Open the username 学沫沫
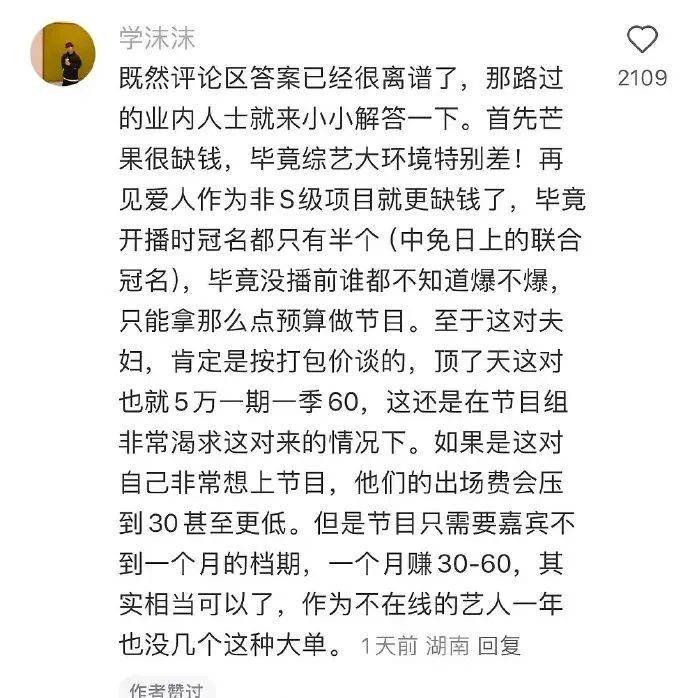The image size is (690, 698). click(x=158, y=39)
